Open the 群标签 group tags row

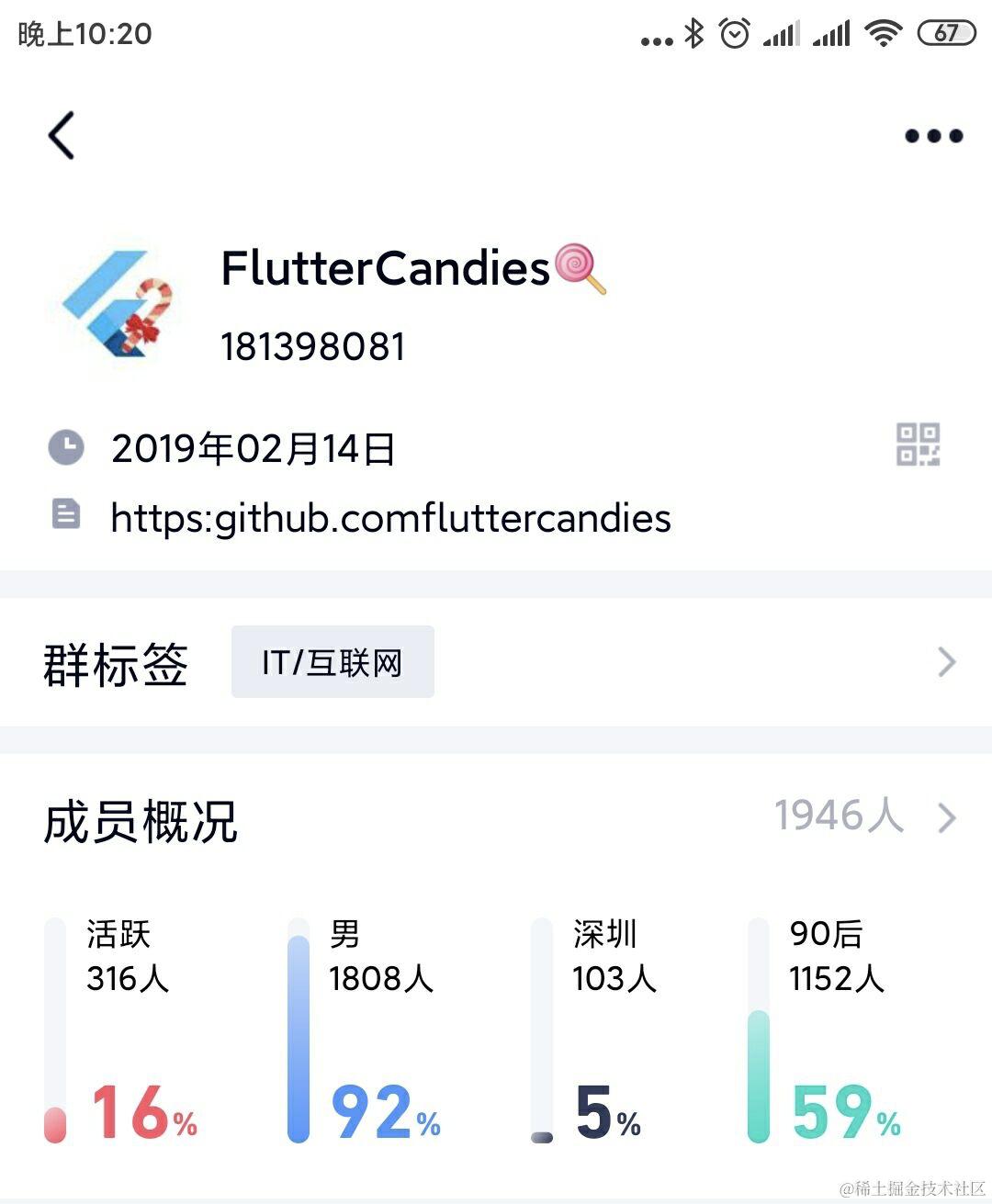496,662
